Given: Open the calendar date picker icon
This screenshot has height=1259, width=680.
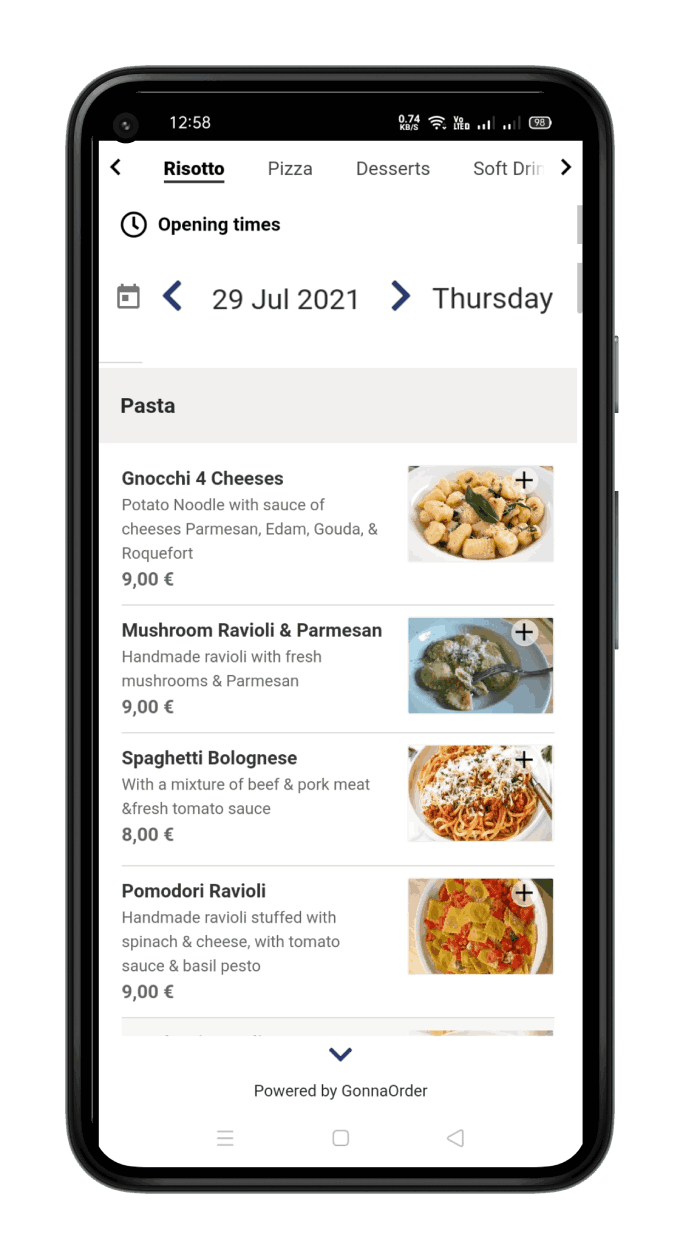Looking at the screenshot, I should [x=129, y=297].
